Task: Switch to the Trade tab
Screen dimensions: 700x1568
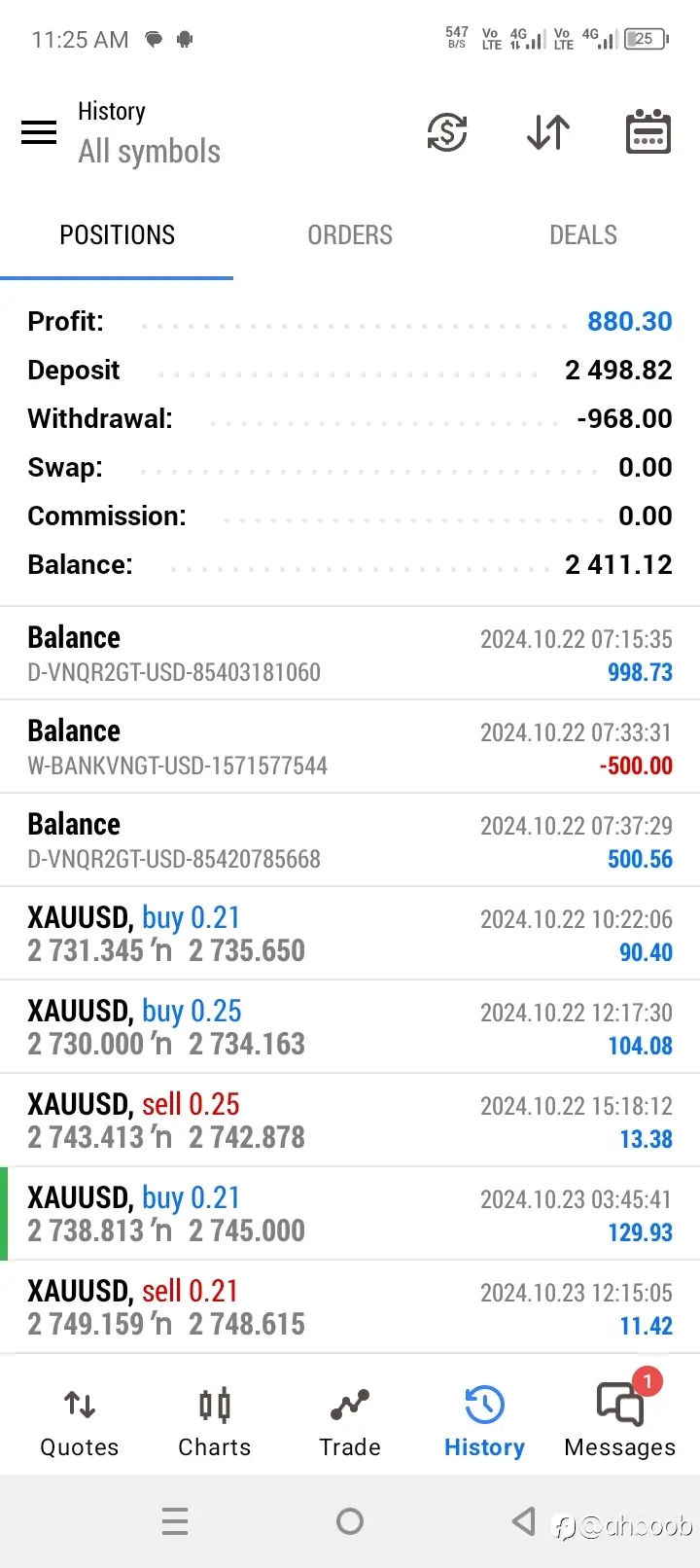Action: click(350, 1422)
